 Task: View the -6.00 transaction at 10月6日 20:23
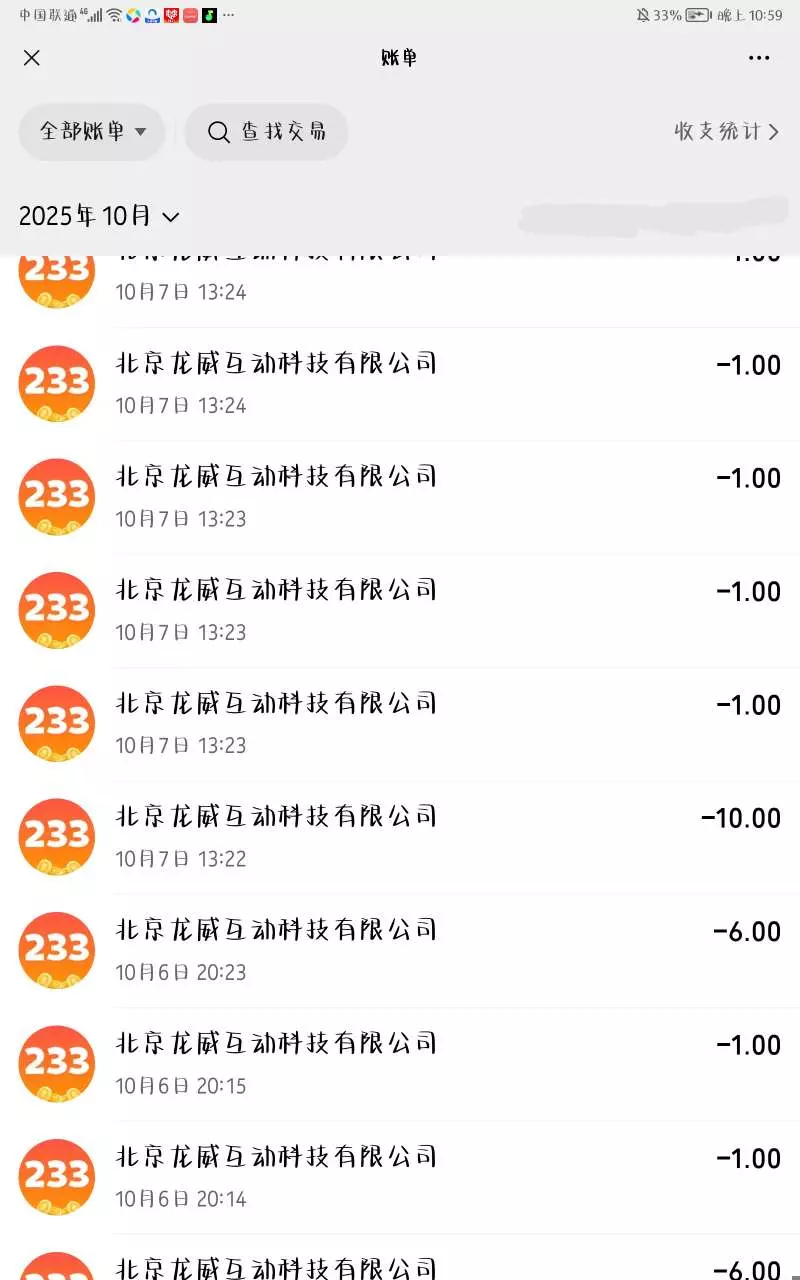point(400,950)
